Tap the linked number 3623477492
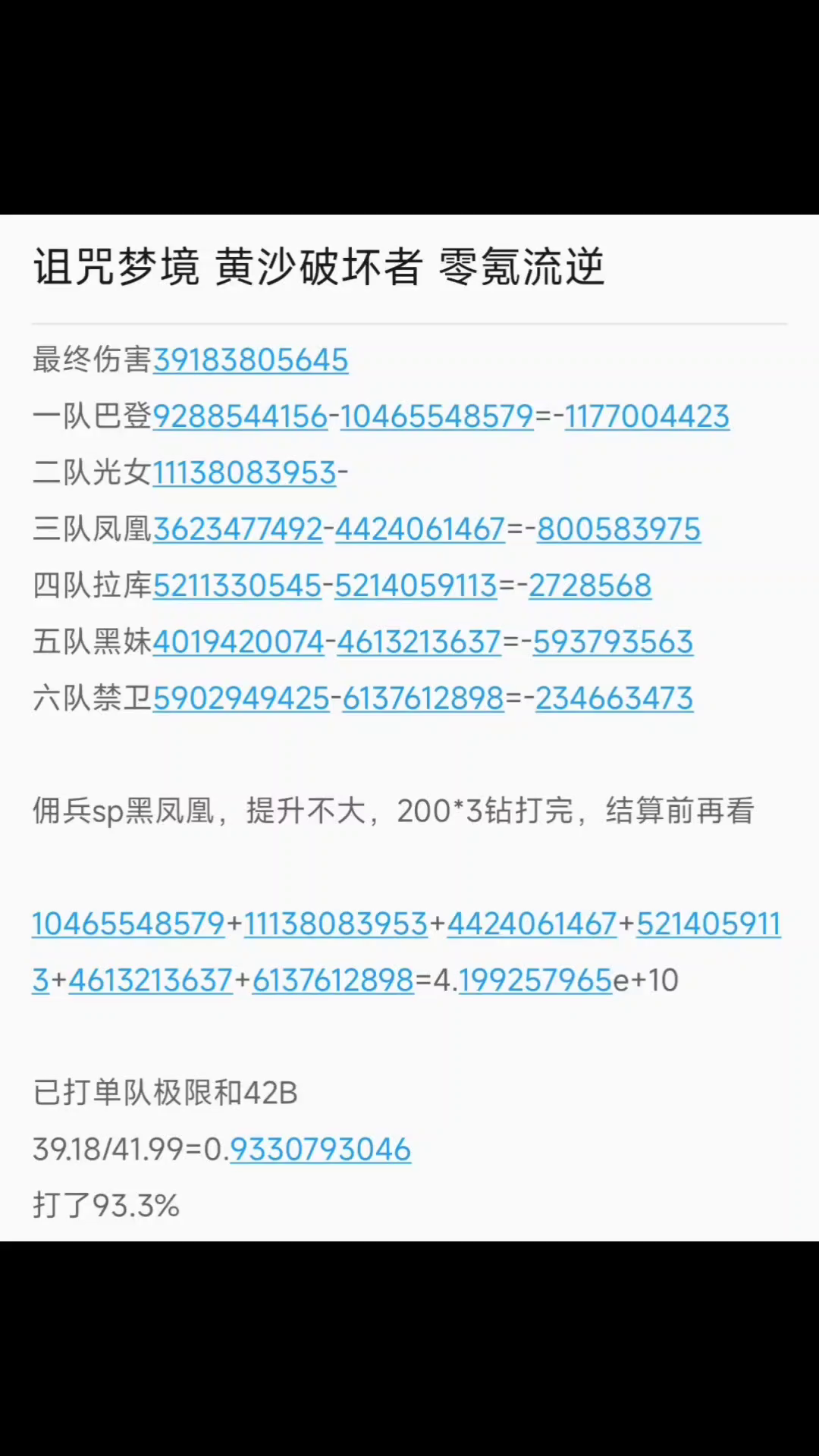This screenshot has width=819, height=1456. pos(237,529)
